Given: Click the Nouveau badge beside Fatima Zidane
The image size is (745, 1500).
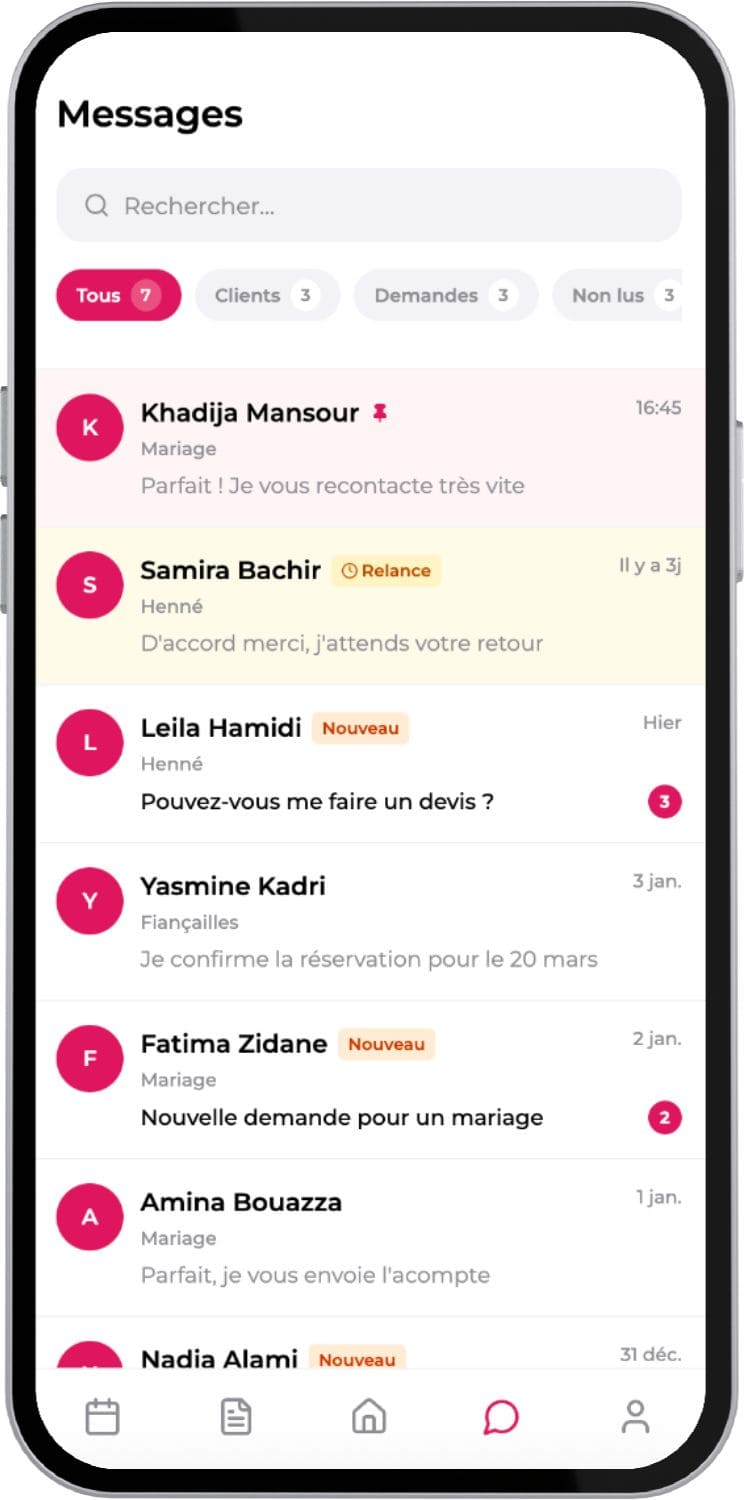Looking at the screenshot, I should coord(386,1044).
